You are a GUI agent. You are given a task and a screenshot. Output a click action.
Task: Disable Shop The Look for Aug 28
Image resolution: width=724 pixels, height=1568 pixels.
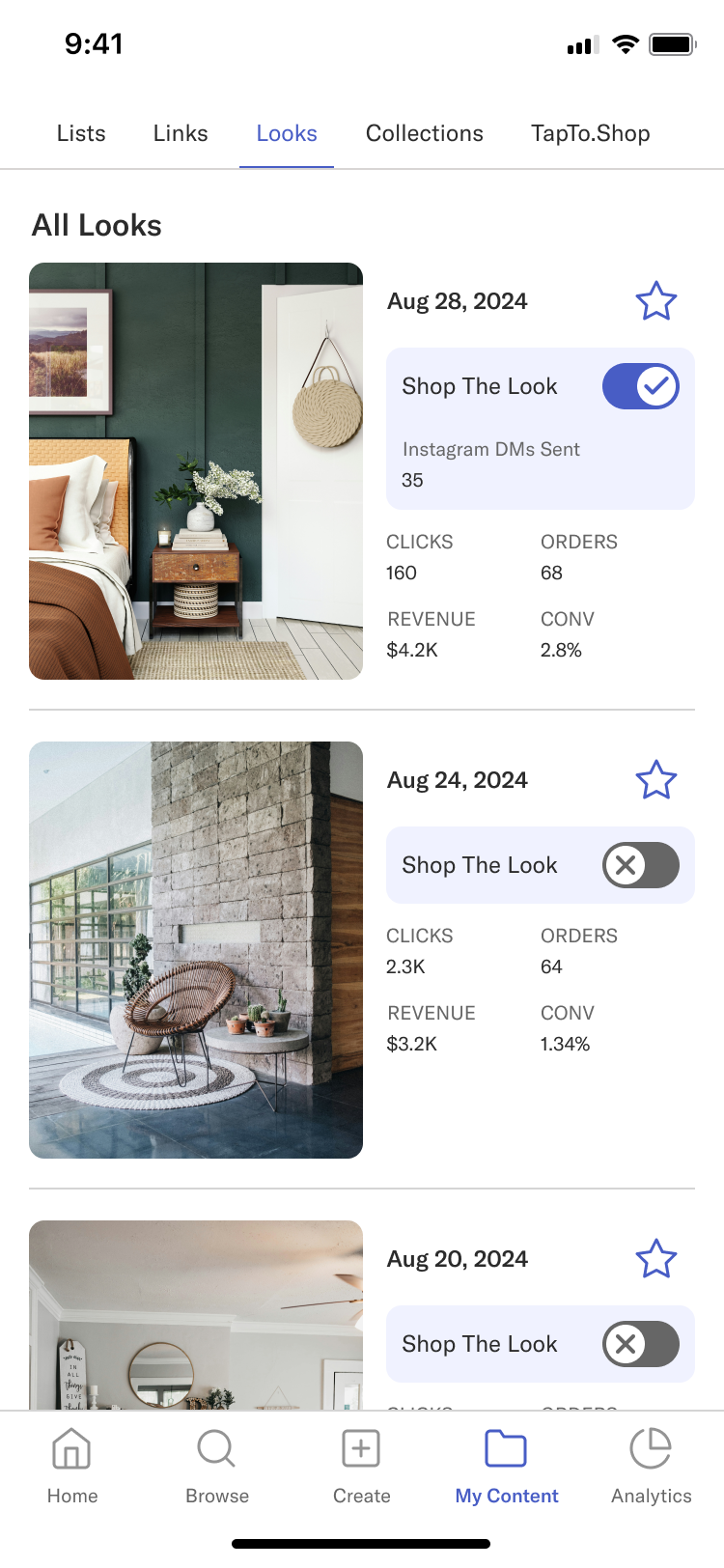(640, 386)
